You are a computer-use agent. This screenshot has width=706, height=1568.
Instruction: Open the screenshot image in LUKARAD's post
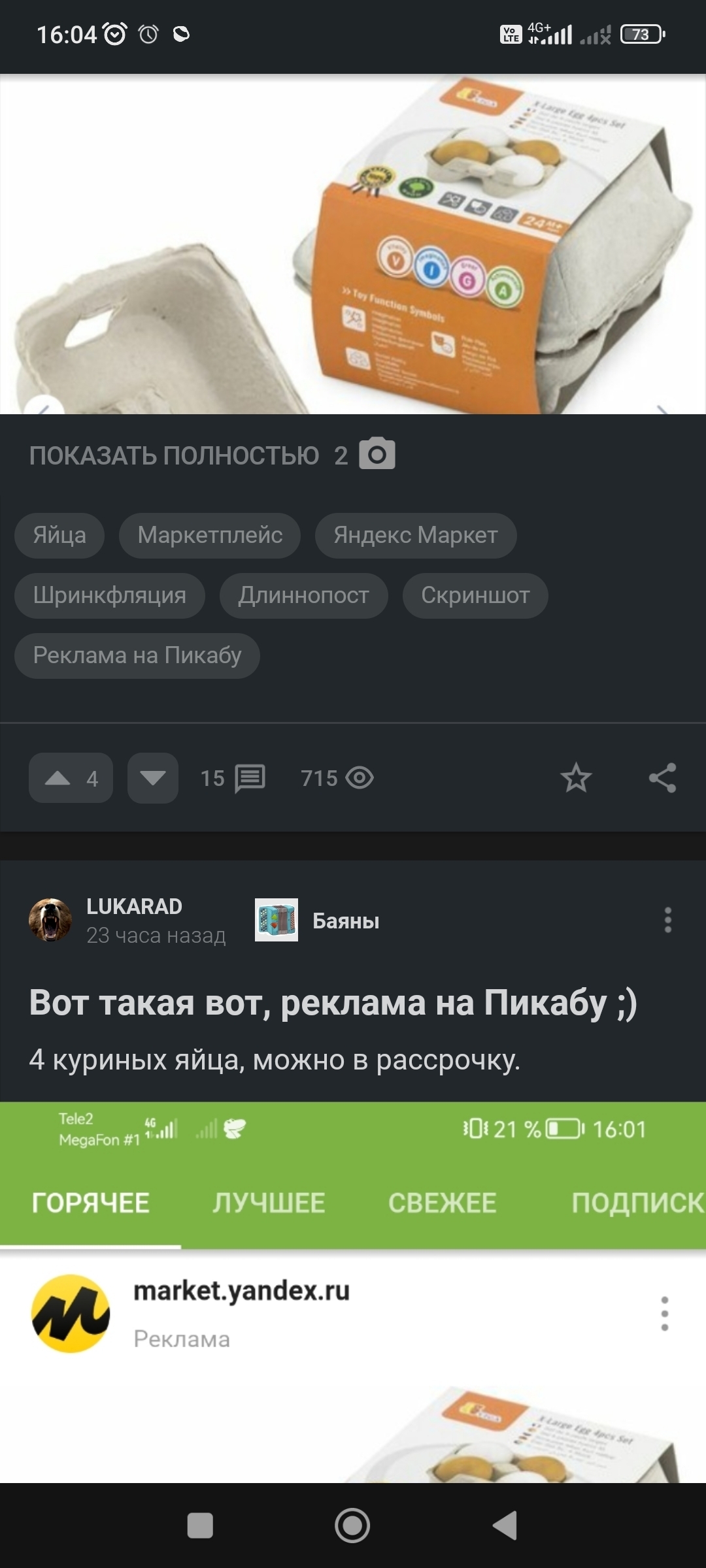[x=353, y=1292]
